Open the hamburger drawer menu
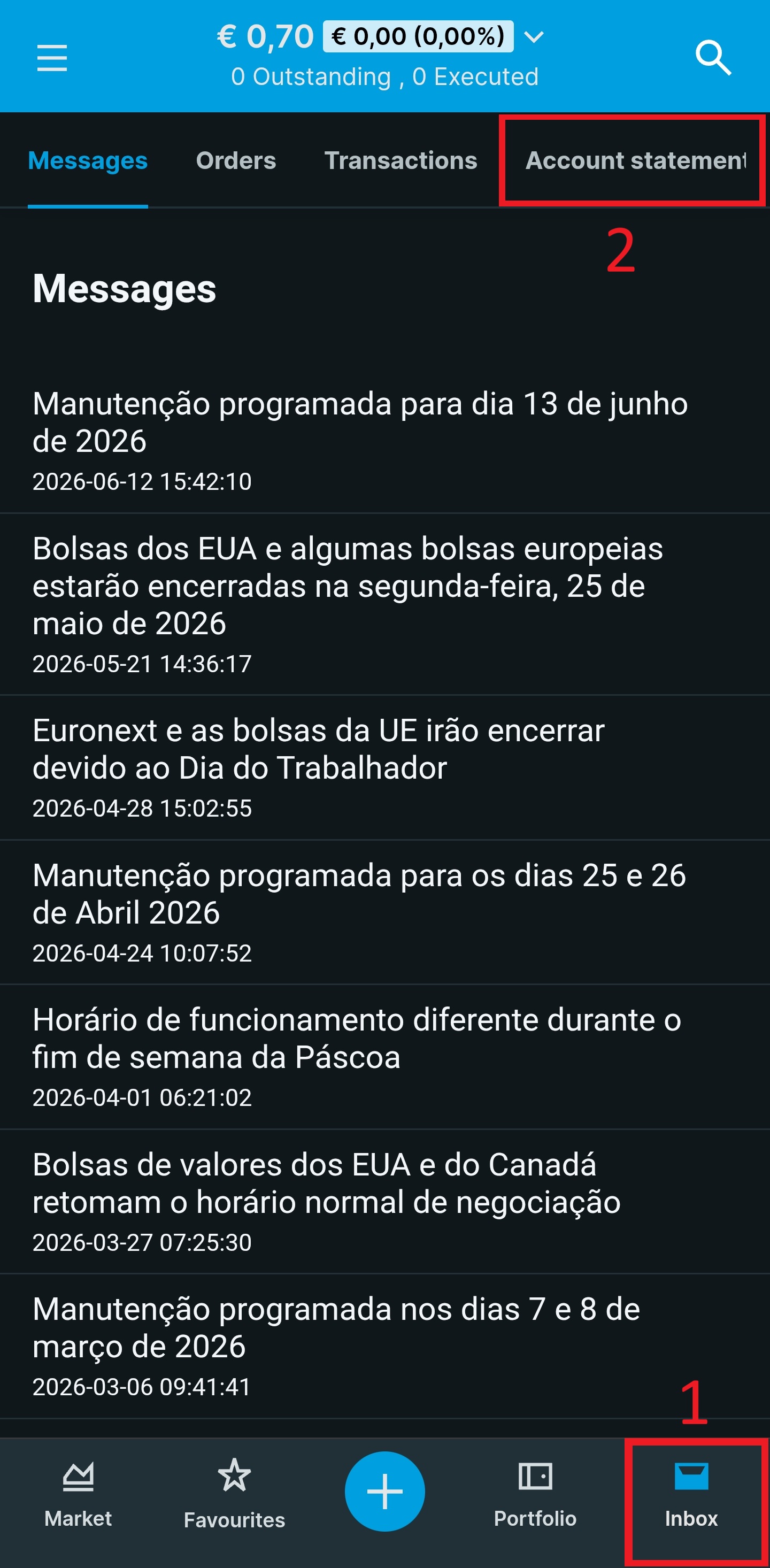Viewport: 770px width, 1568px height. pyautogui.click(x=52, y=57)
